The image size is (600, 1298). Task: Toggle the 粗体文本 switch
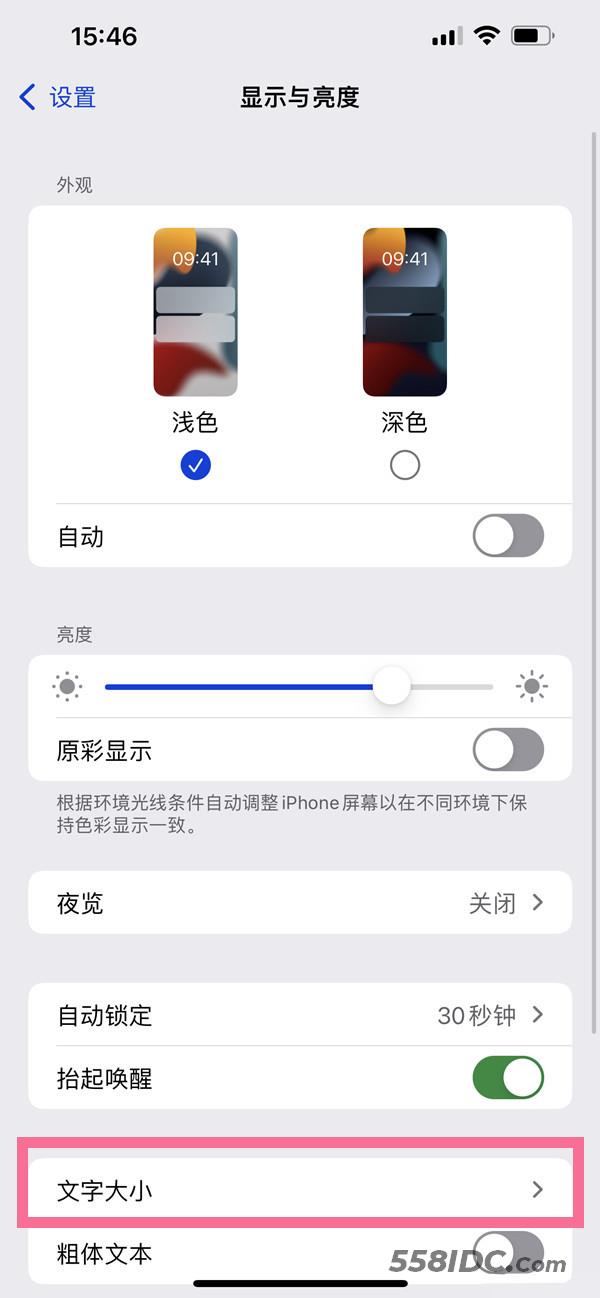coord(508,1252)
